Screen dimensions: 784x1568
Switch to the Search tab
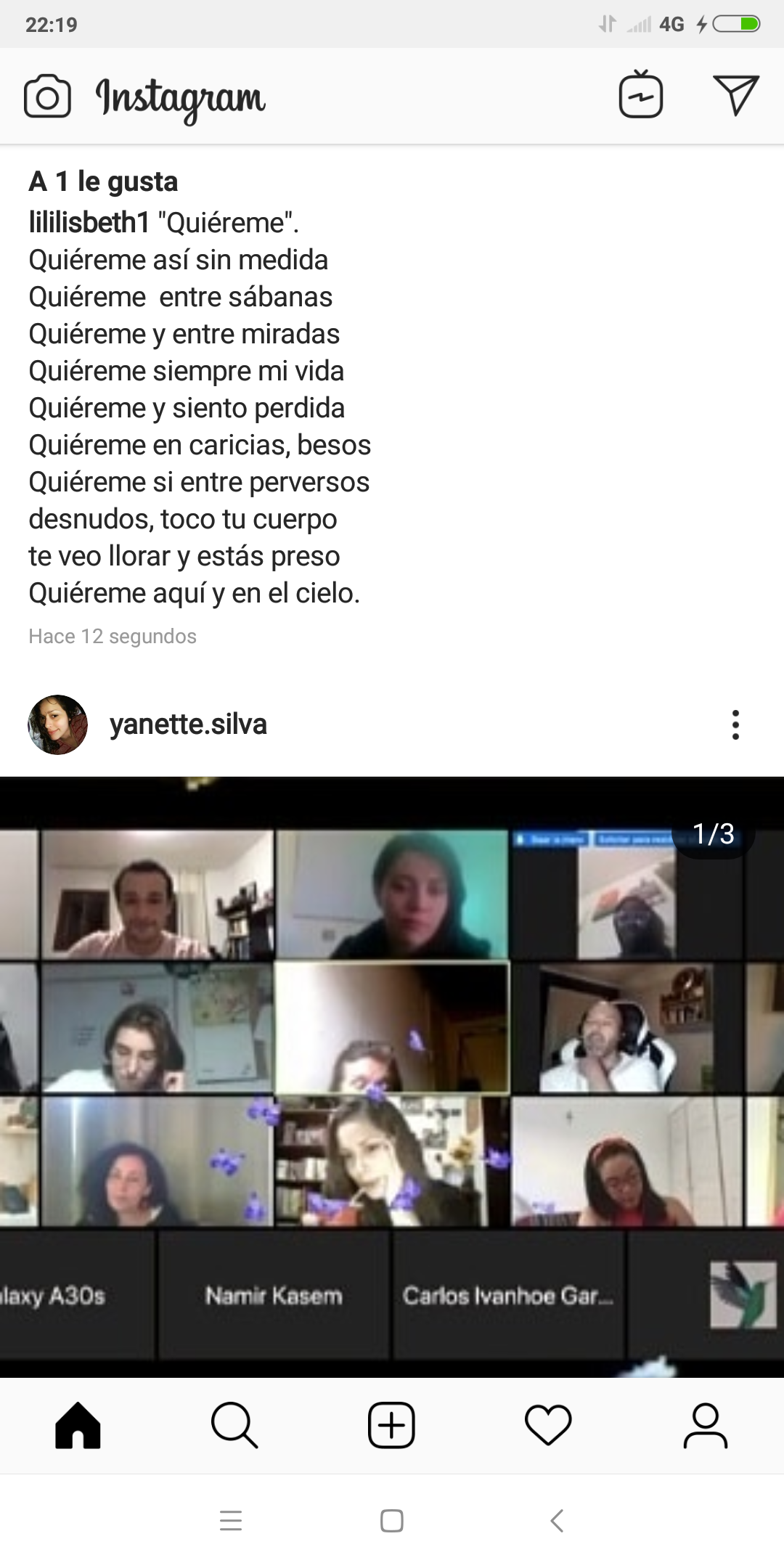tap(234, 1426)
